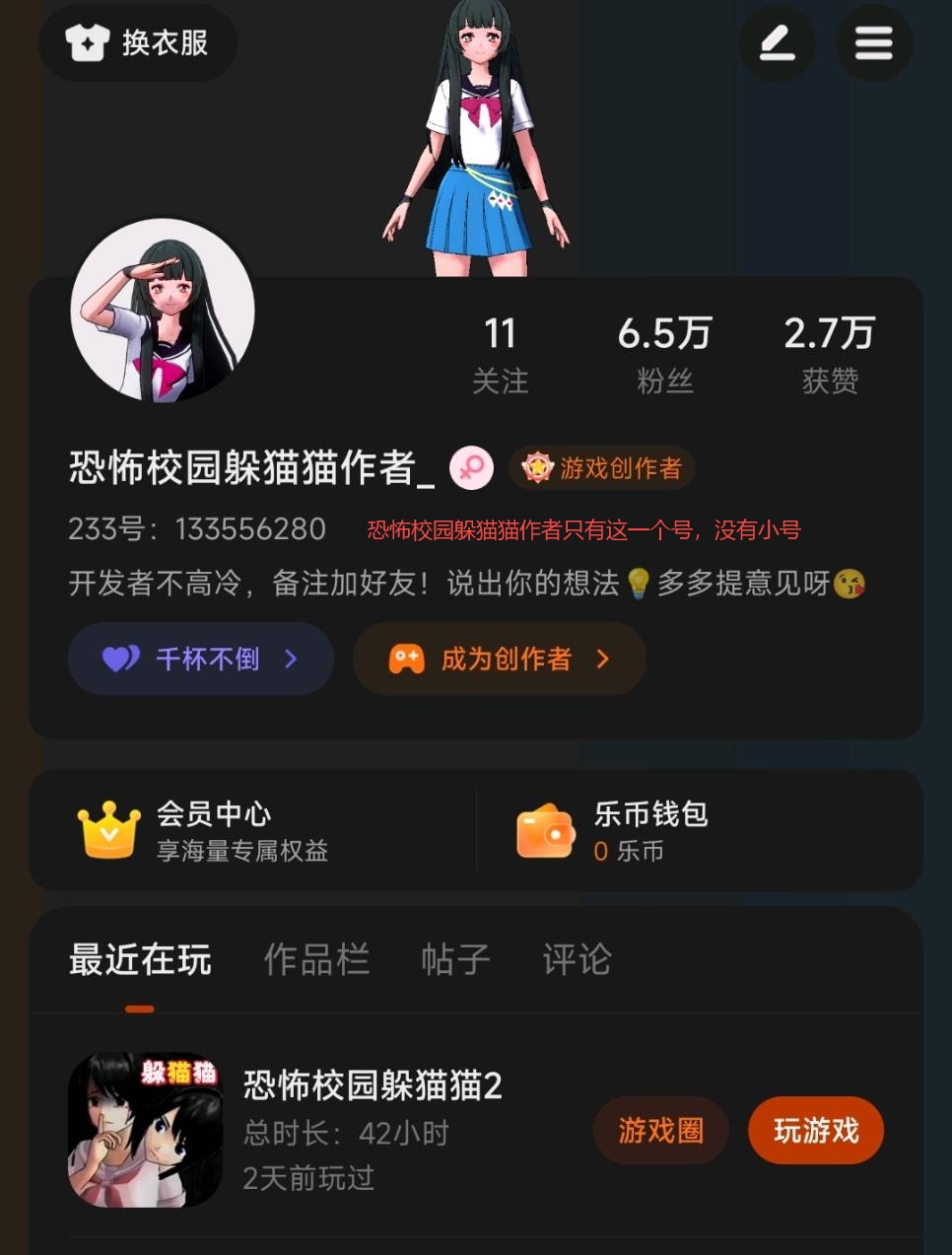This screenshot has width=952, height=1255.
Task: Tap 成为创作者 to become a creator
Action: coord(500,659)
